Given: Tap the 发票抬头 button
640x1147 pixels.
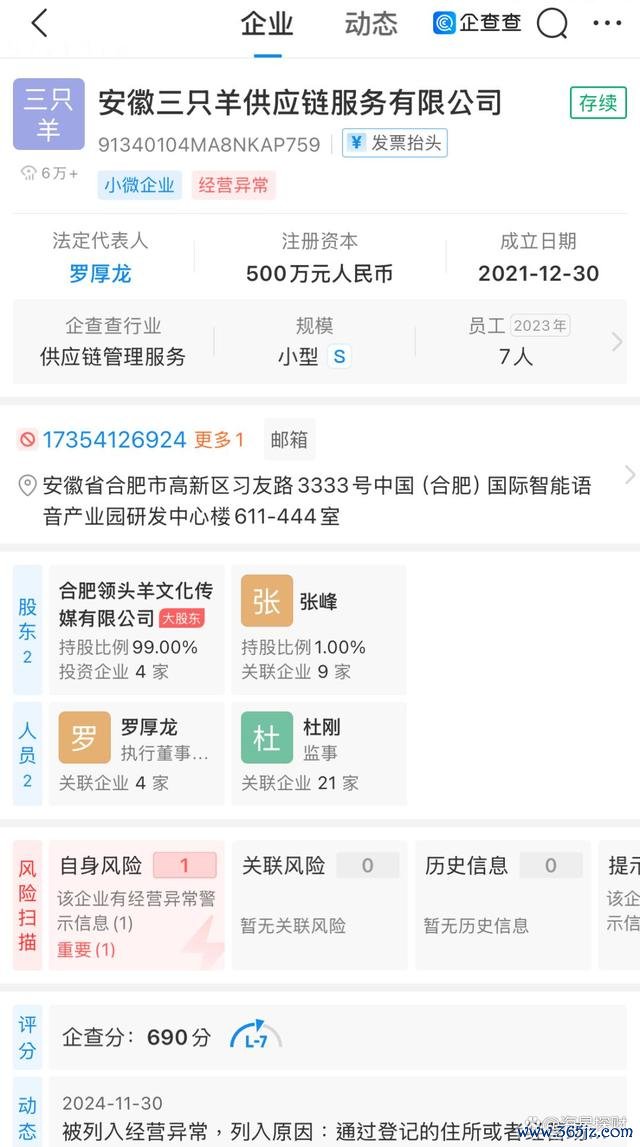Looking at the screenshot, I should (395, 143).
